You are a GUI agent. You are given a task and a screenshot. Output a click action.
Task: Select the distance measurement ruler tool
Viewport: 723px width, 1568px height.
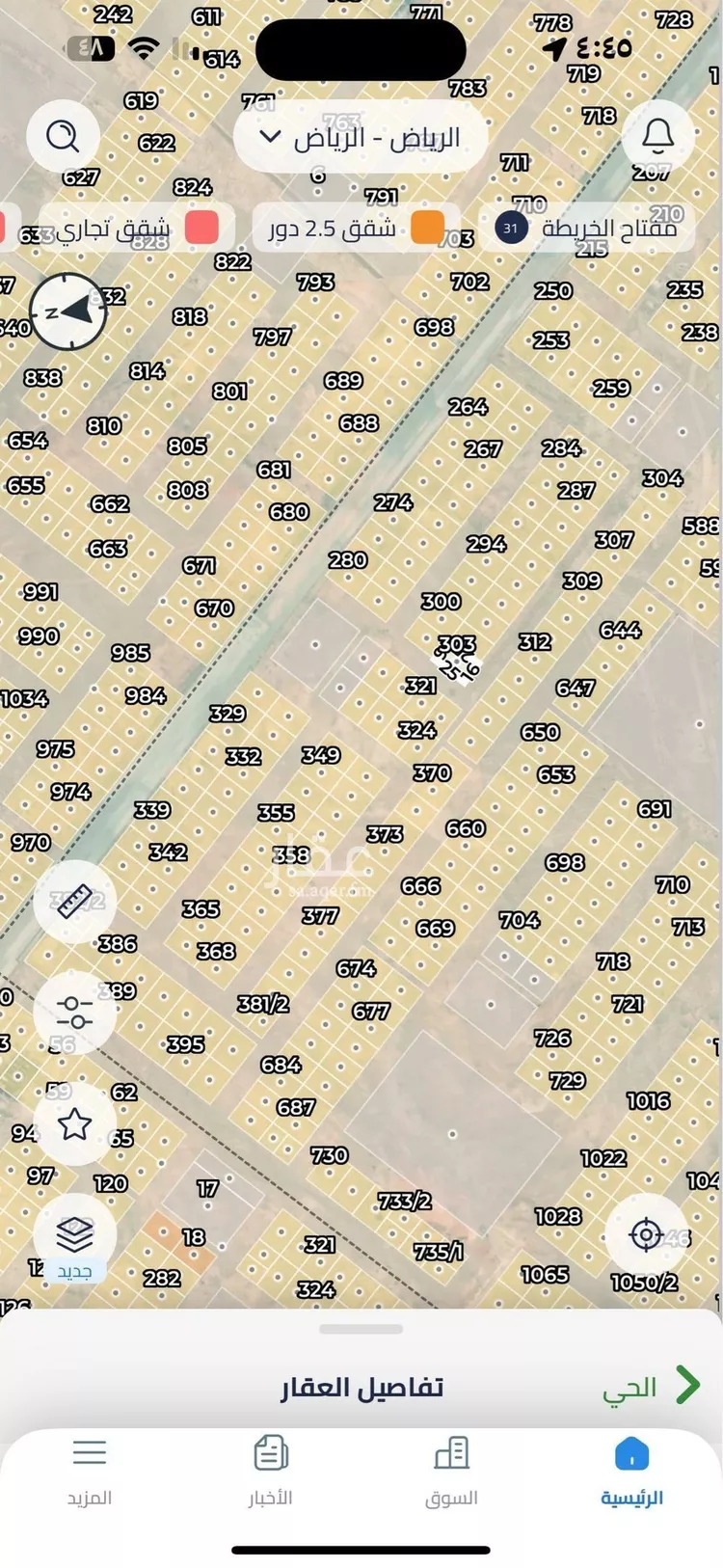pos(75,900)
